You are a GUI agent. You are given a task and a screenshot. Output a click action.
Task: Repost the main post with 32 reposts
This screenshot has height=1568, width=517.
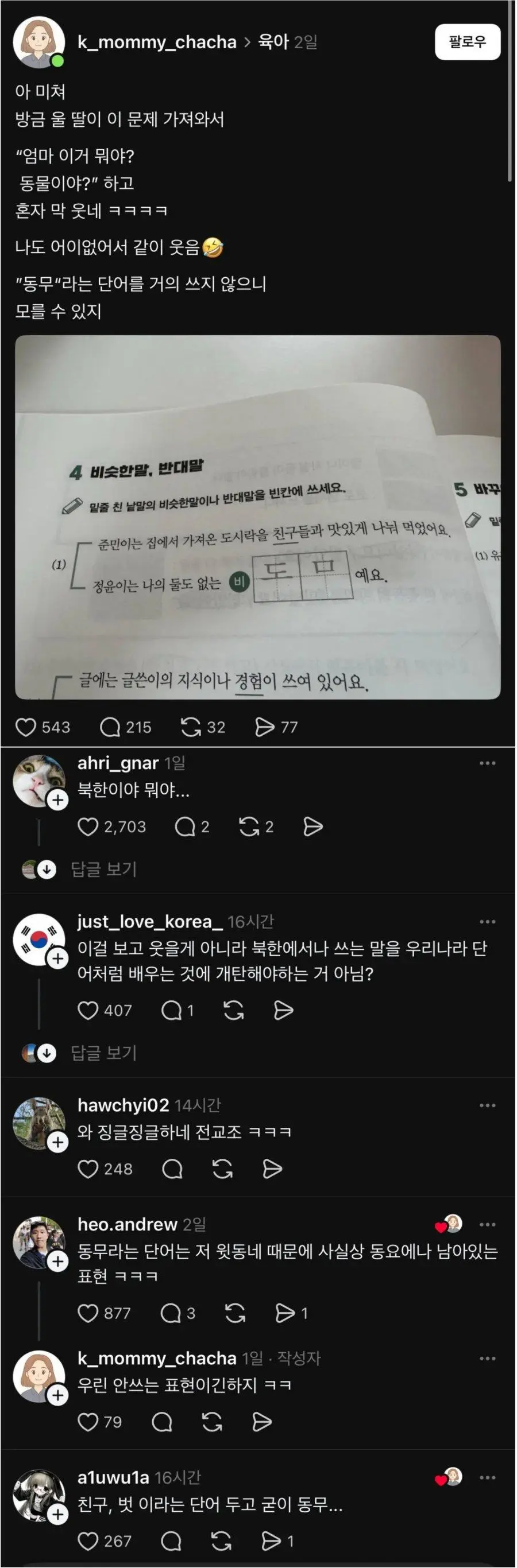191,727
